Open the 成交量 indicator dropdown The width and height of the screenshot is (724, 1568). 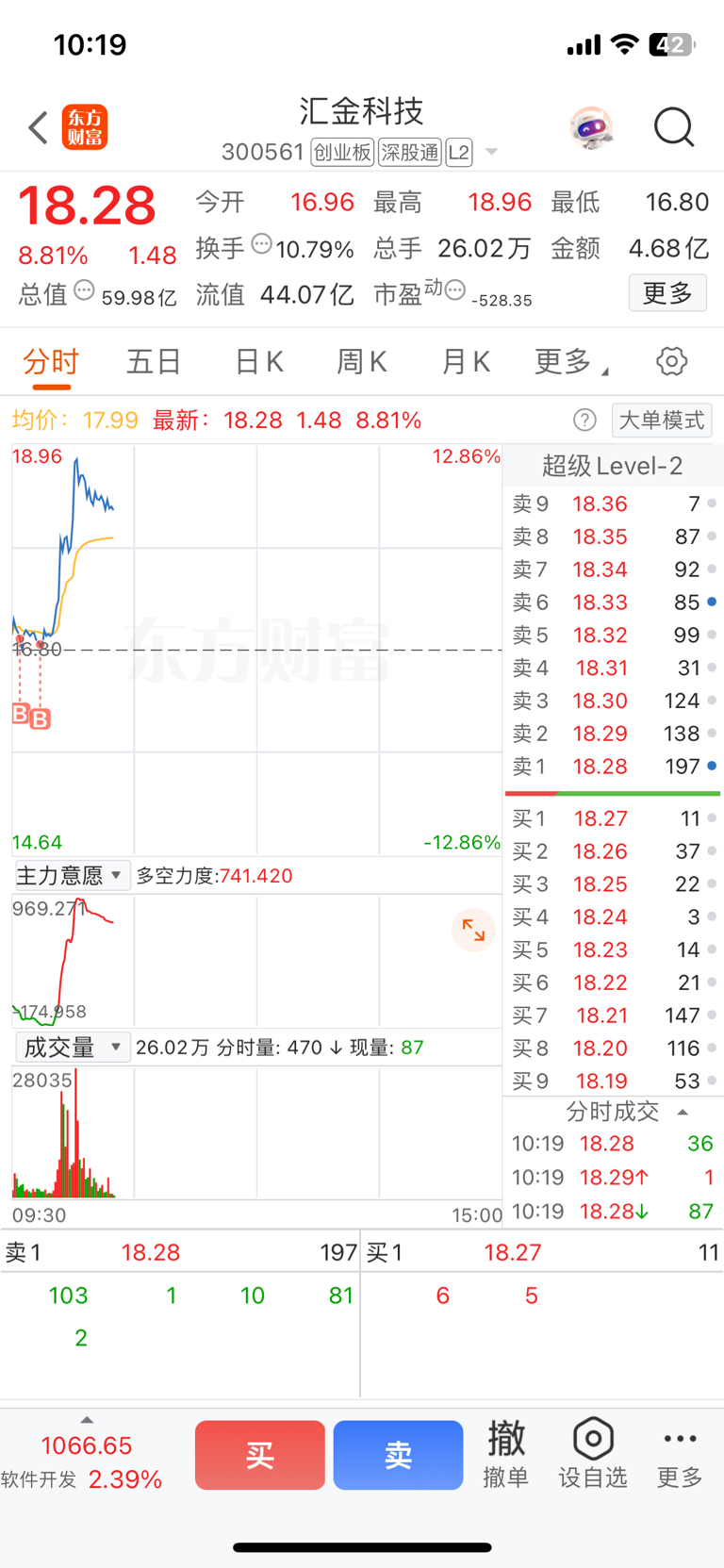coord(72,1048)
